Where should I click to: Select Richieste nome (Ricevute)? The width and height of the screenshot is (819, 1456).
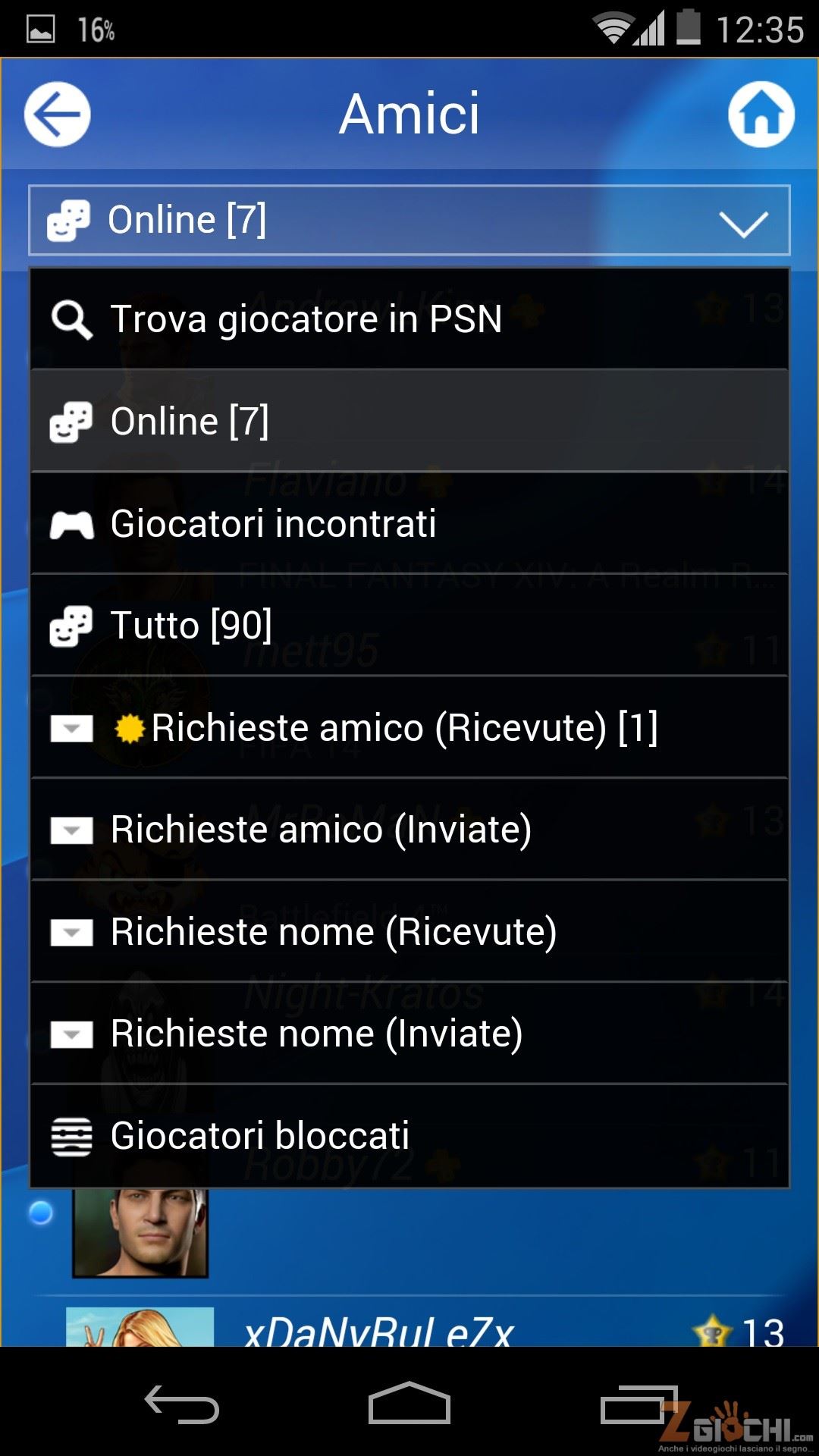(409, 931)
